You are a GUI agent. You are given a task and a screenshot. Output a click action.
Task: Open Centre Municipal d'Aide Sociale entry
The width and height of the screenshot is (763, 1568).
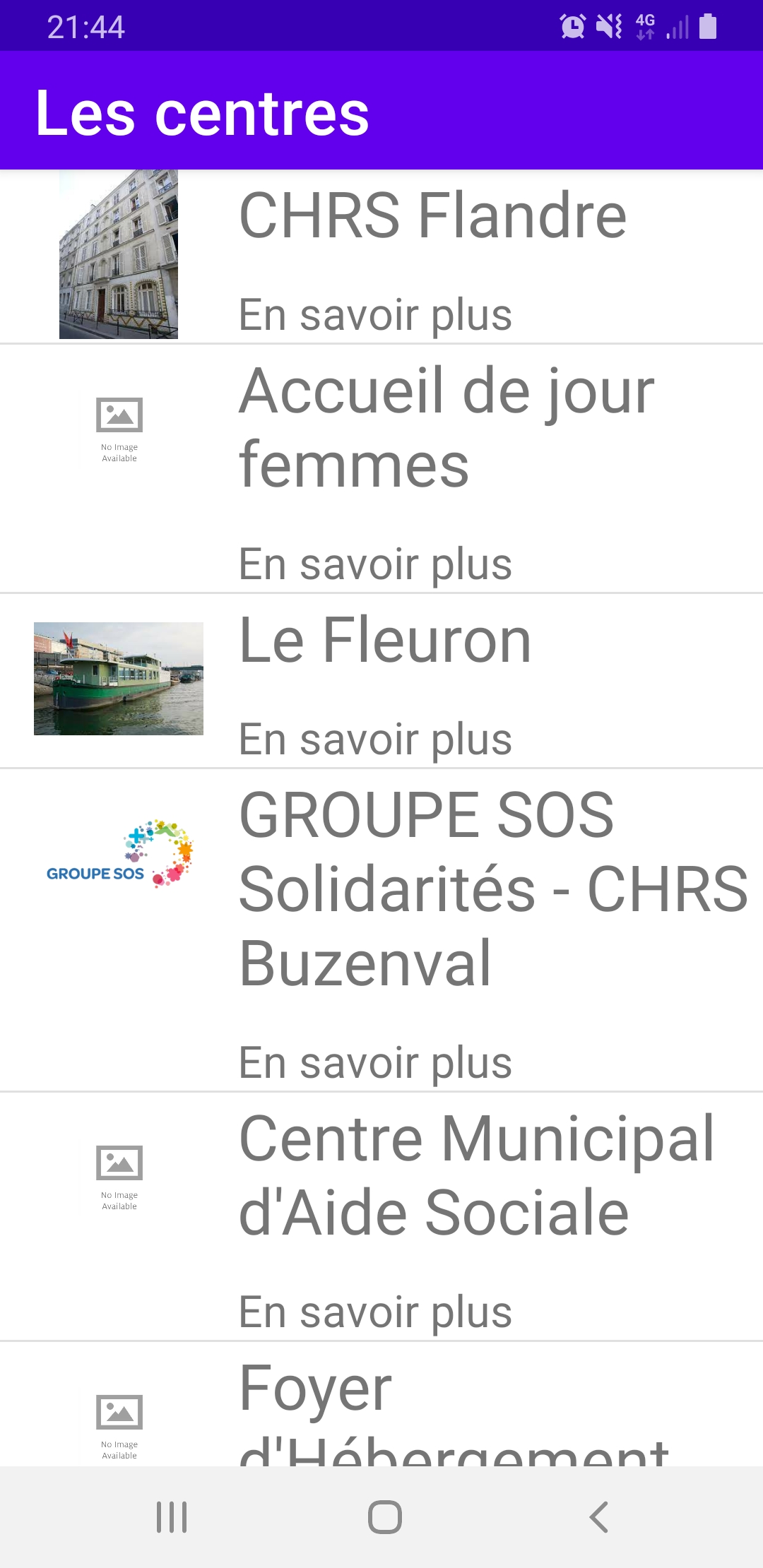click(x=477, y=1175)
